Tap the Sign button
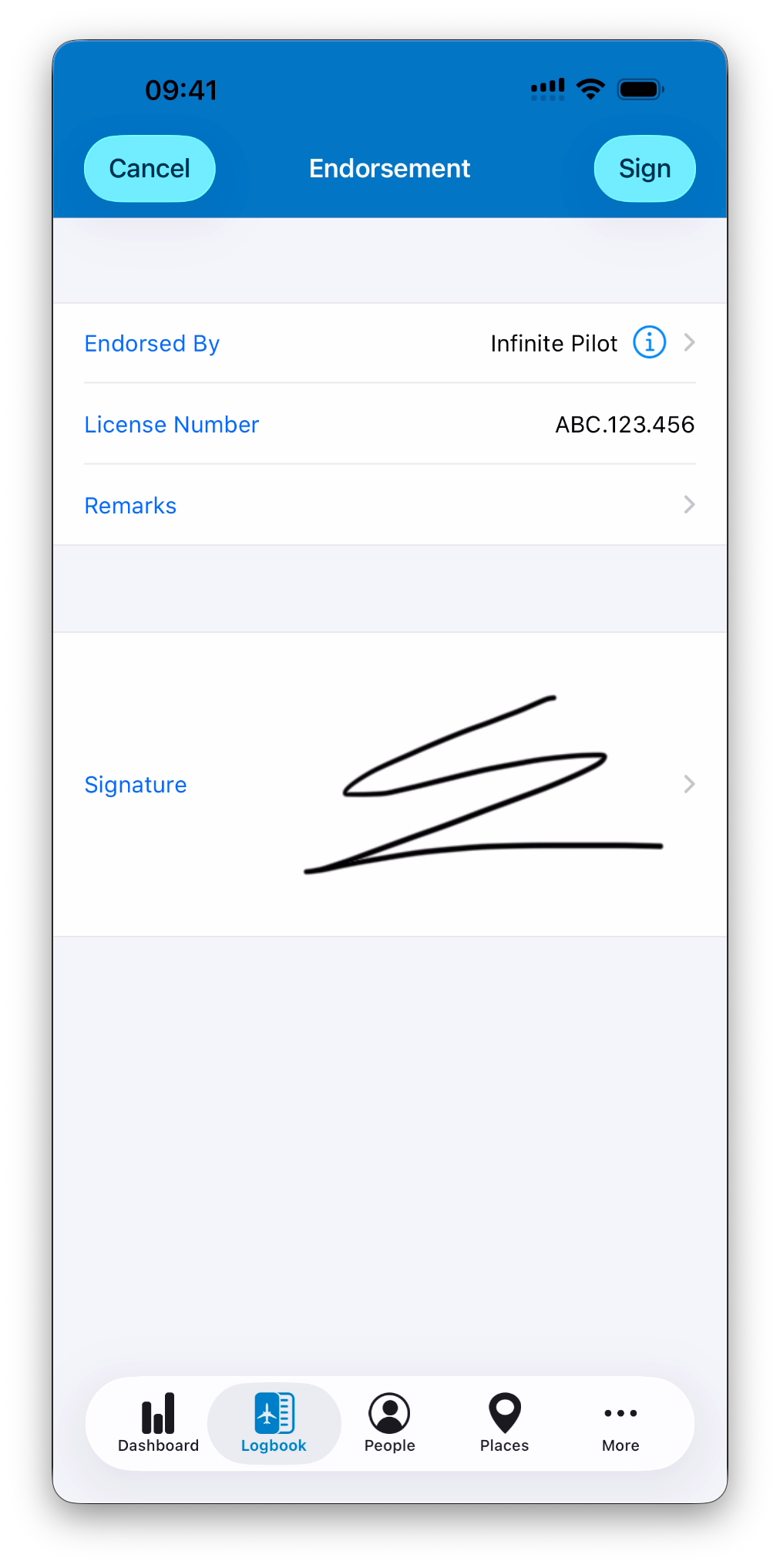Image resolution: width=780 pixels, height=1568 pixels. (644, 169)
